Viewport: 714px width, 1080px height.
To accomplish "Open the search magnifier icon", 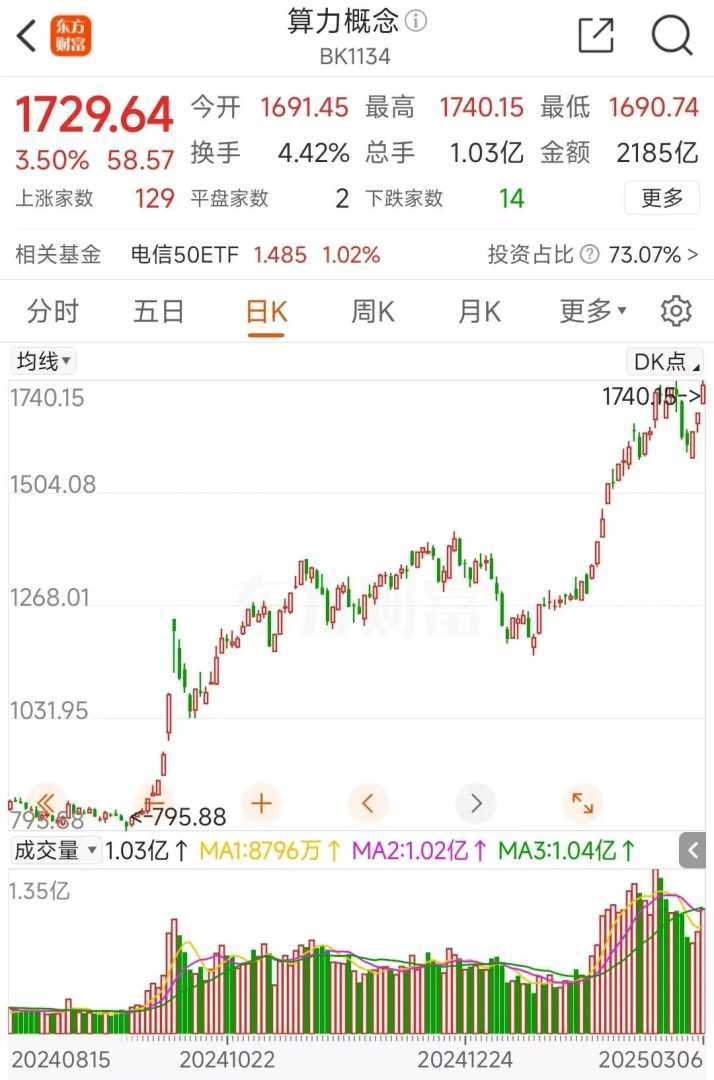I will point(672,36).
